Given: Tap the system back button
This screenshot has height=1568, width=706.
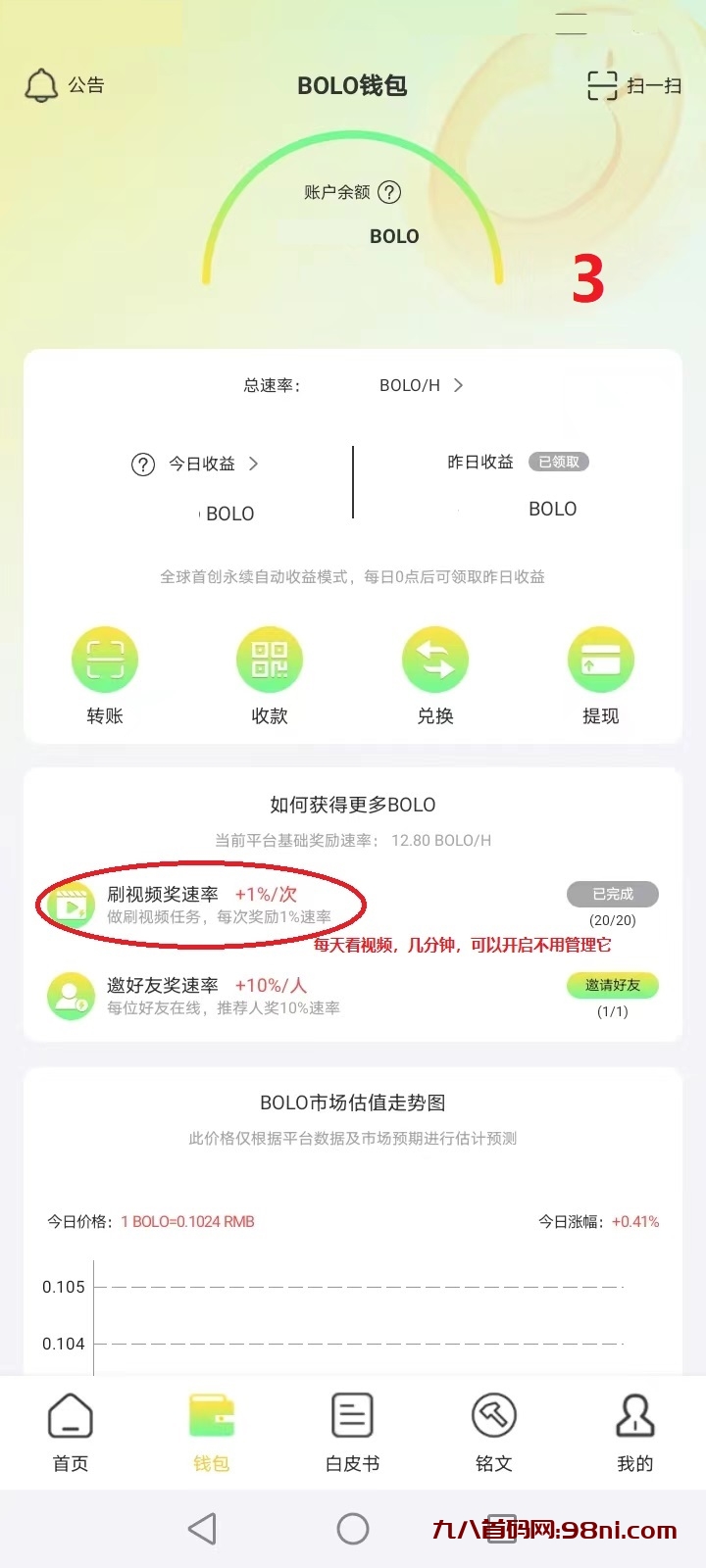Looking at the screenshot, I should pos(202,1529).
